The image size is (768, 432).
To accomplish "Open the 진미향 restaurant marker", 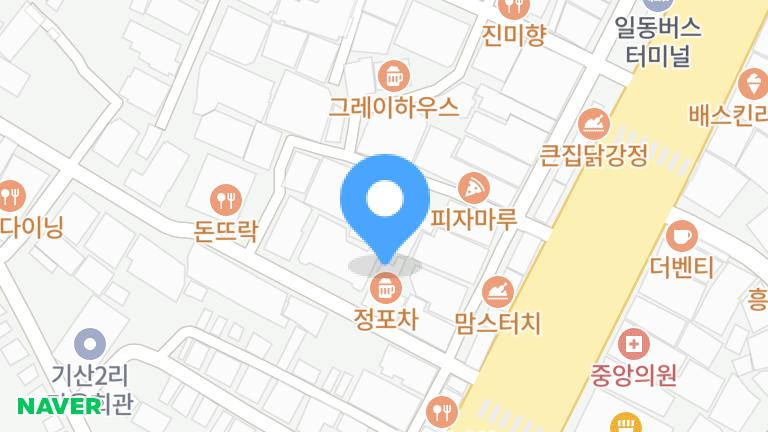I will [514, 8].
